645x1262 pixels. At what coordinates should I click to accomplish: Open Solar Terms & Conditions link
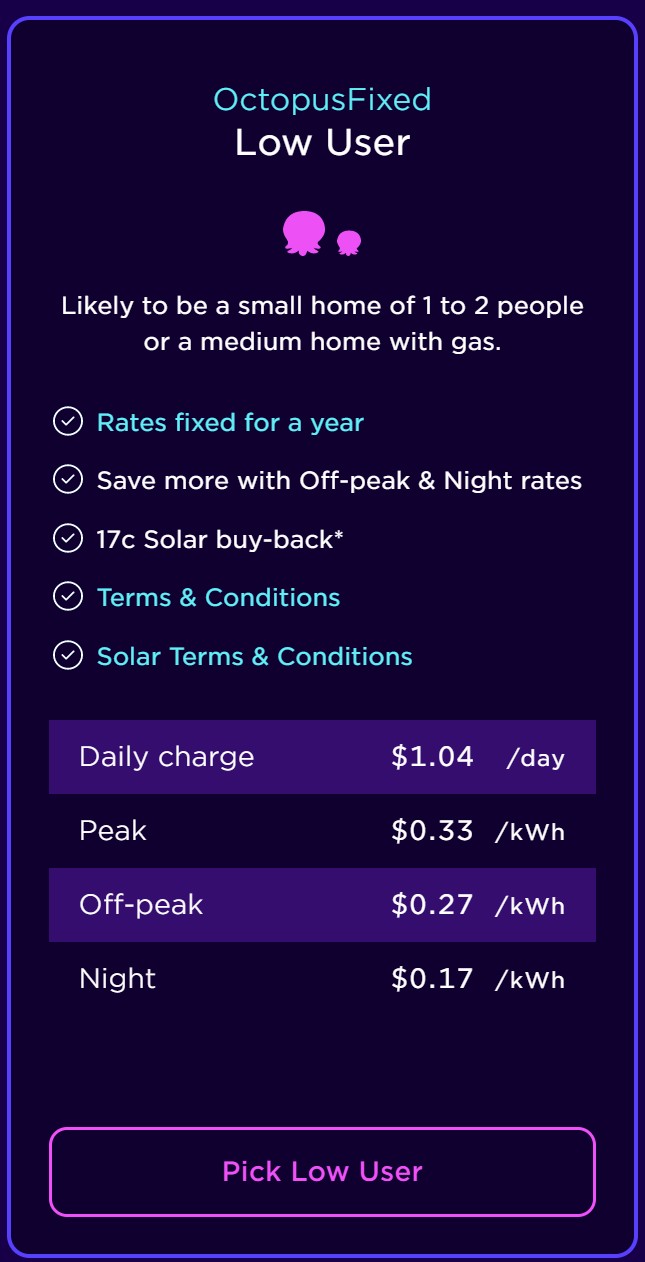pos(254,657)
